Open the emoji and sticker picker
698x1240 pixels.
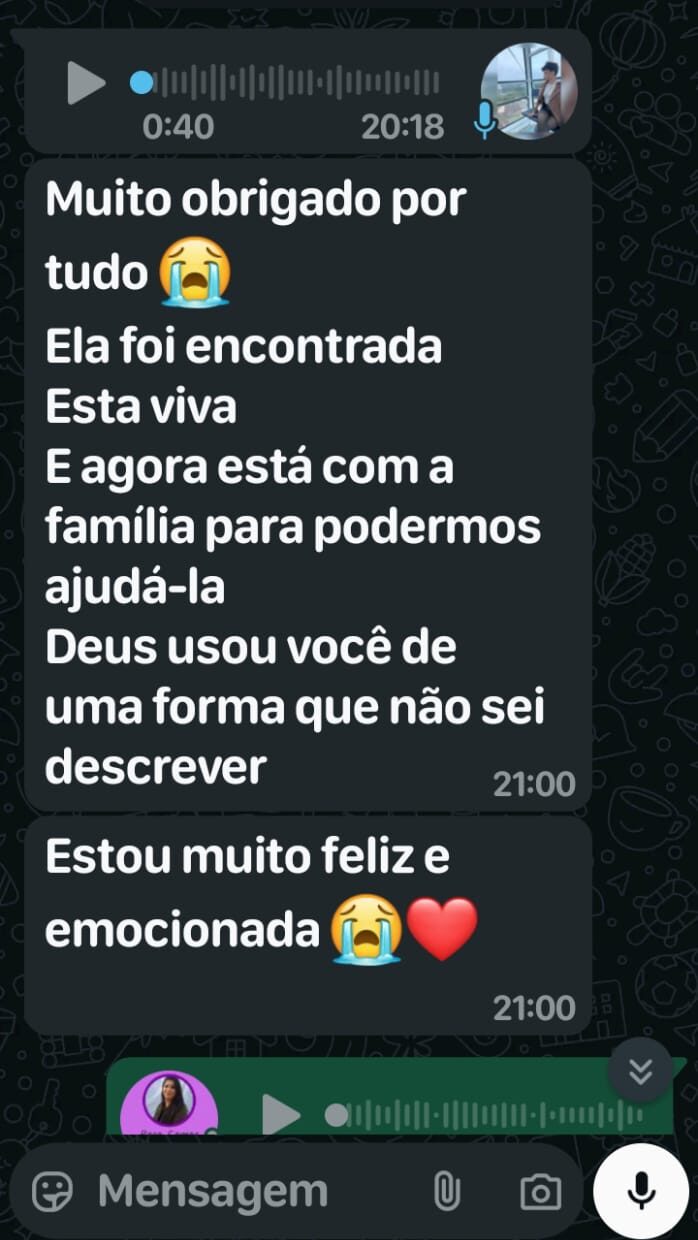(52, 1191)
